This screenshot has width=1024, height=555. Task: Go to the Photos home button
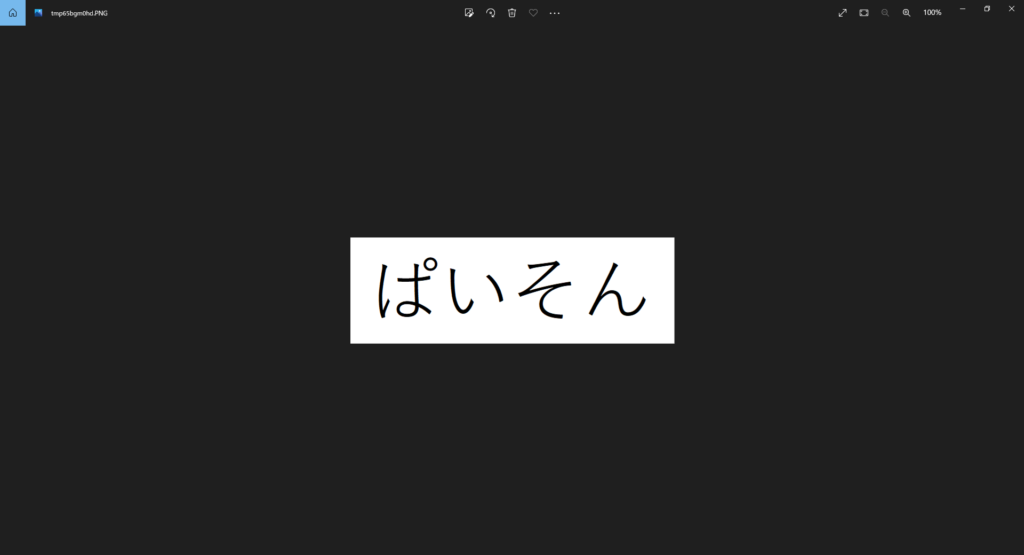tap(12, 12)
